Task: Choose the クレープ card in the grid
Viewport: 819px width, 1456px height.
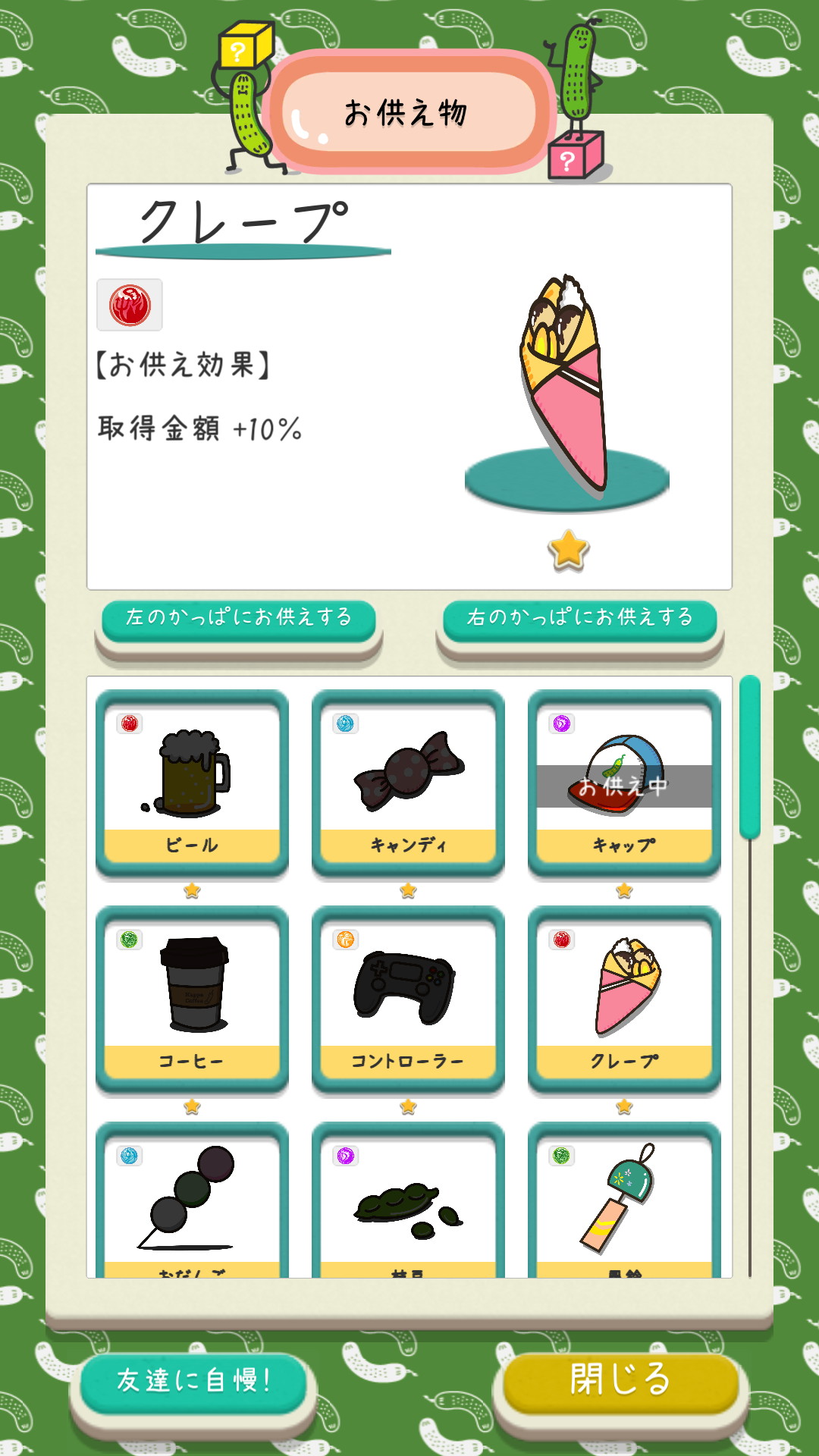Action: (x=624, y=1000)
